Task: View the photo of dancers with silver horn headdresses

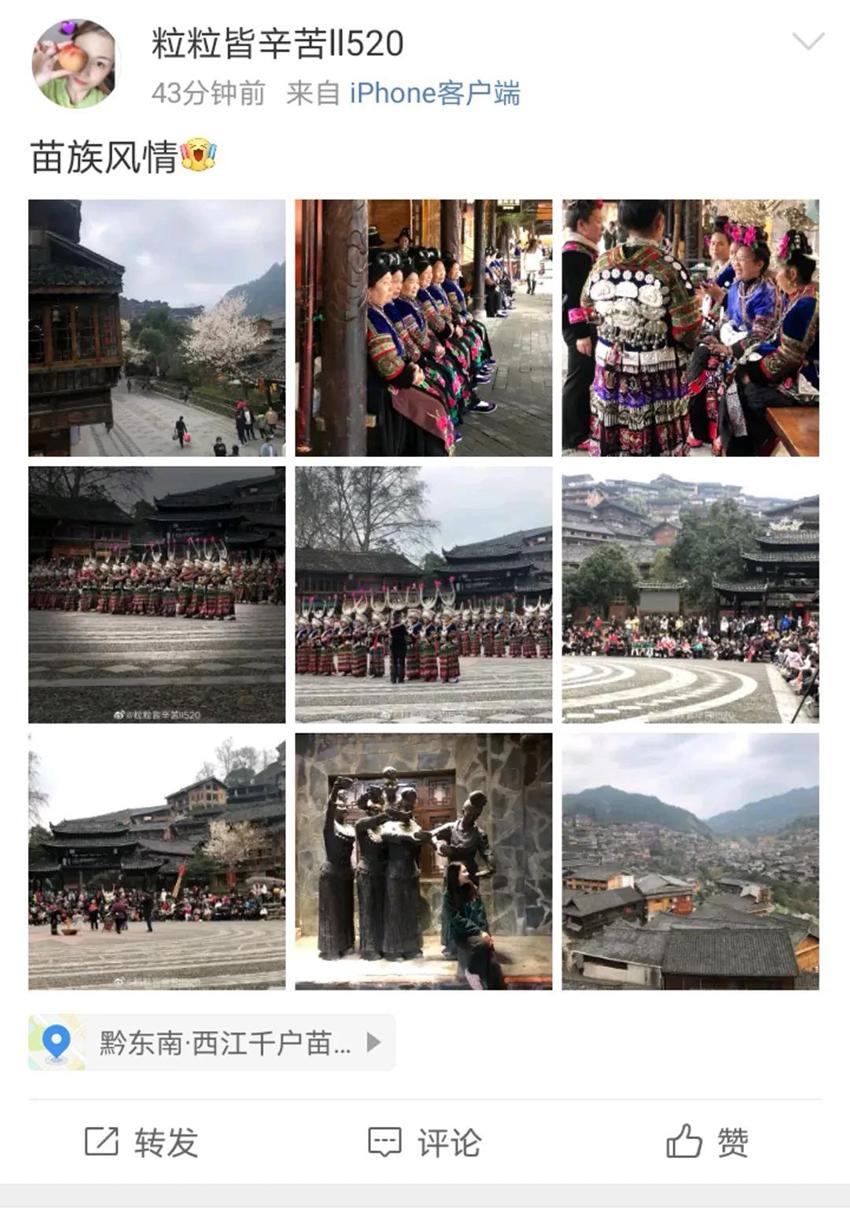Action: click(x=423, y=595)
